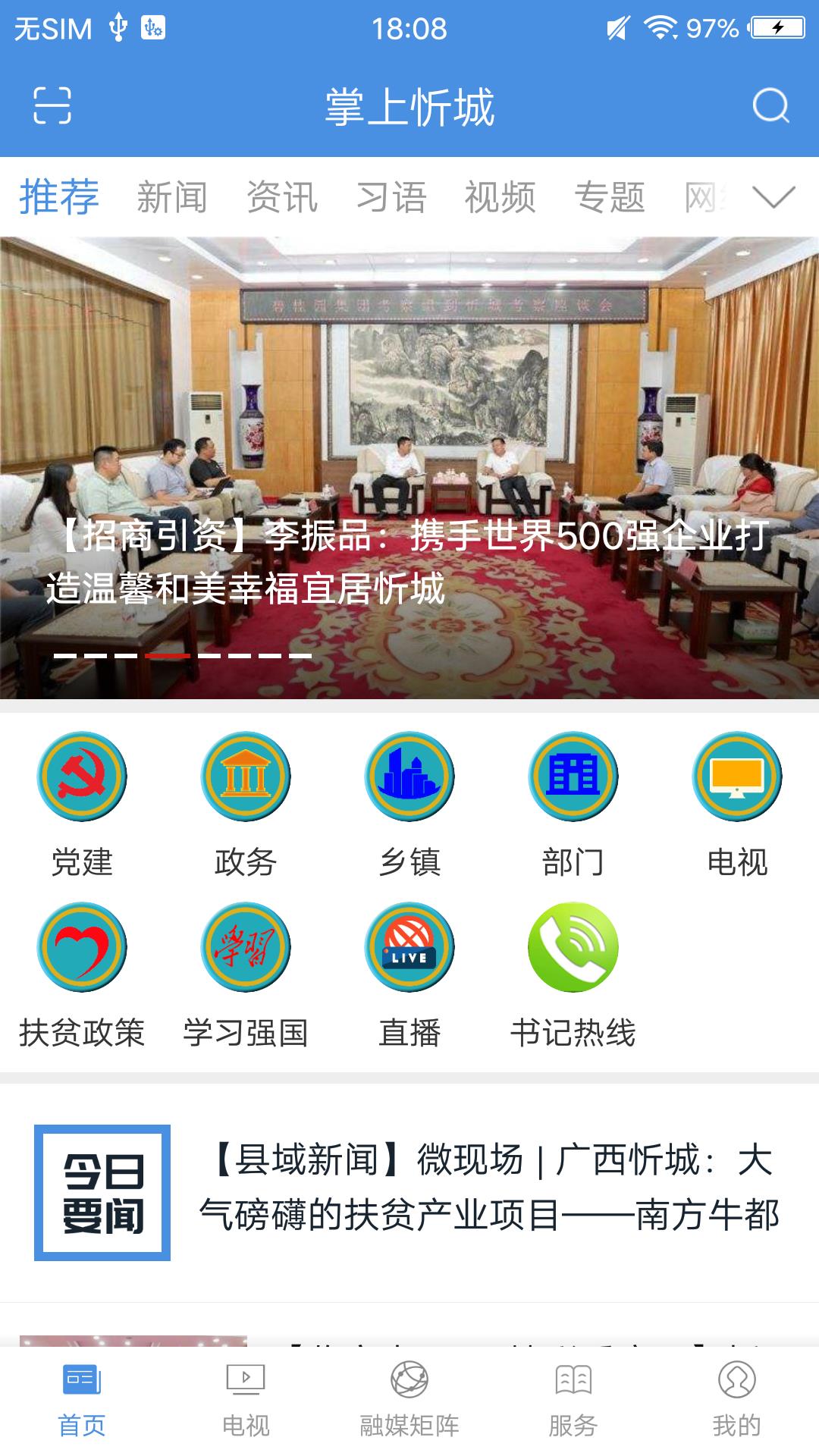Open the 部门 section
The width and height of the screenshot is (819, 1456).
[x=573, y=802]
